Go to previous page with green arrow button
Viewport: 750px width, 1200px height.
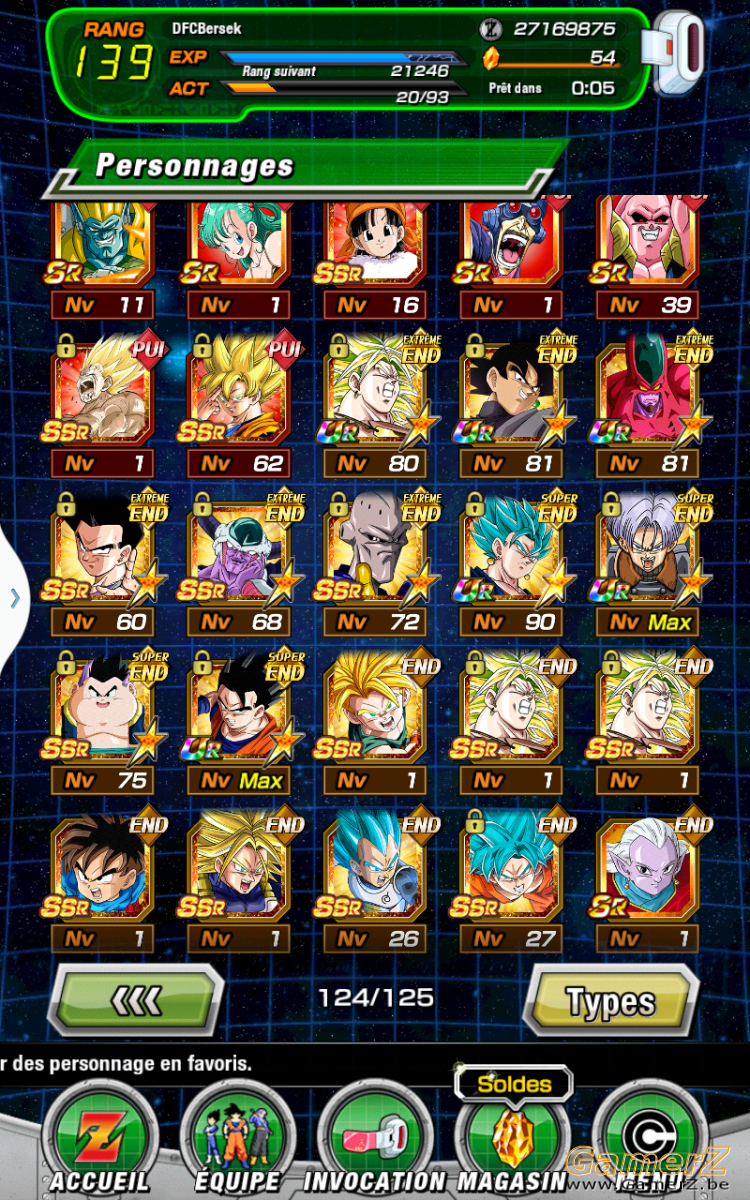click(x=136, y=1001)
